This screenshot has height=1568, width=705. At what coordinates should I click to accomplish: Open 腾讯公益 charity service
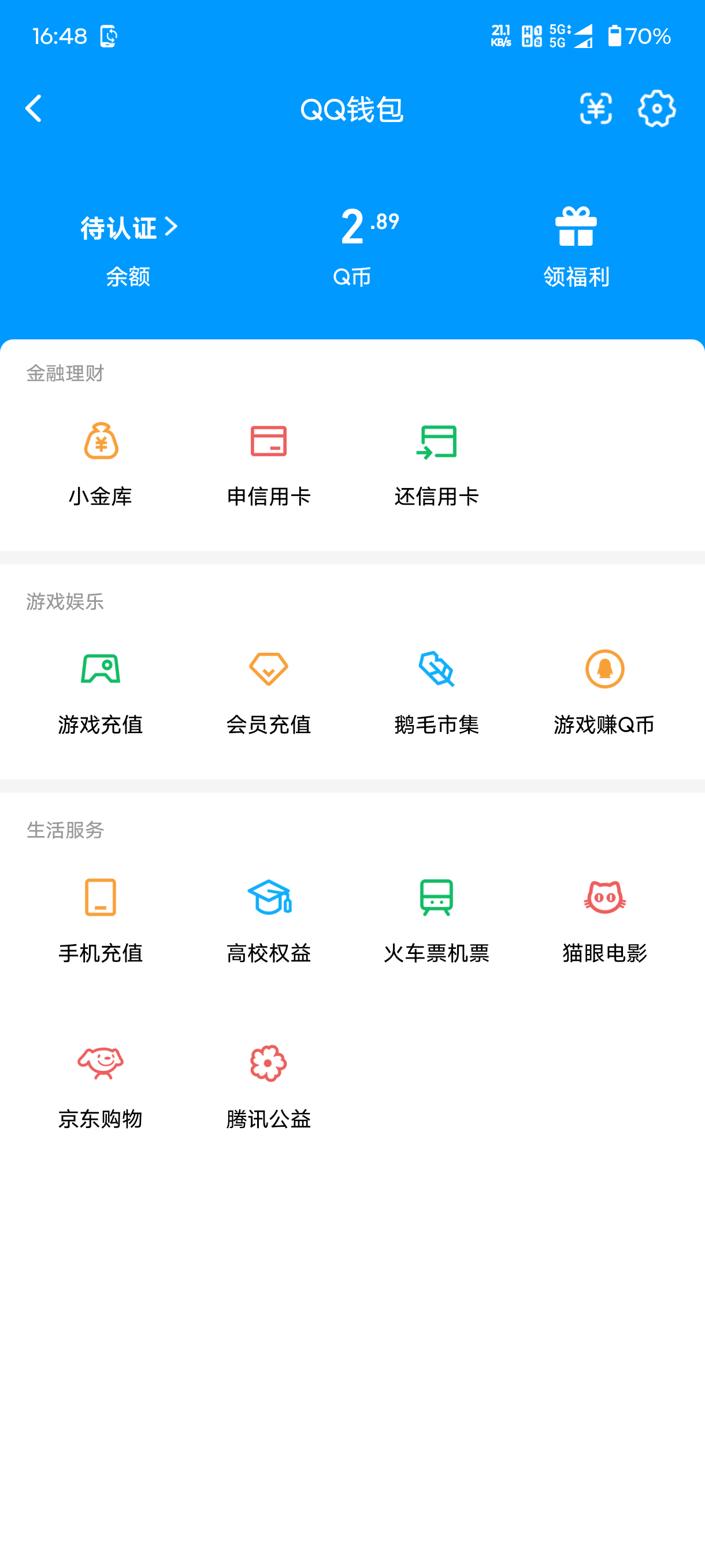(269, 1086)
